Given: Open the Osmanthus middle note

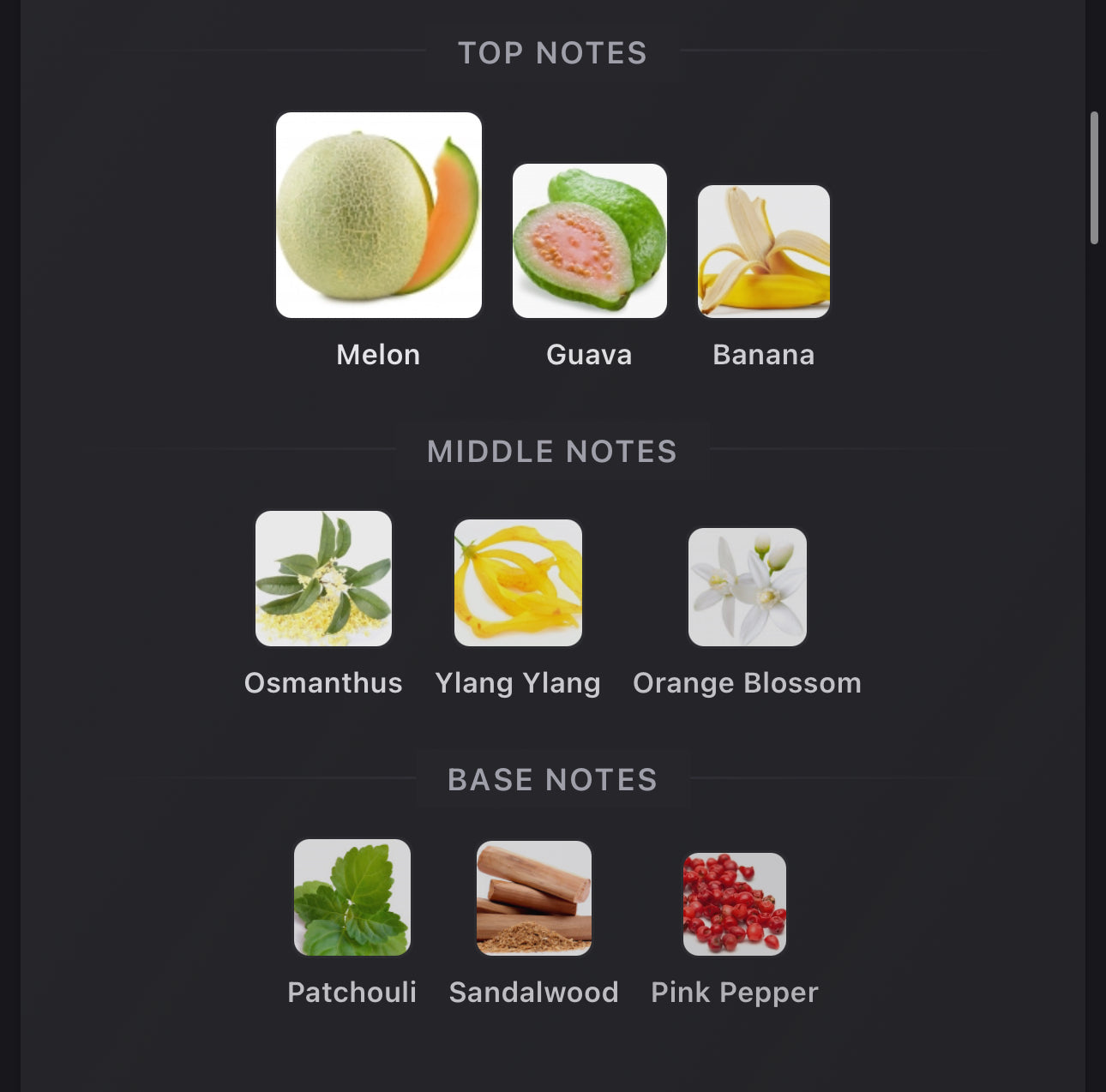Looking at the screenshot, I should (x=323, y=579).
